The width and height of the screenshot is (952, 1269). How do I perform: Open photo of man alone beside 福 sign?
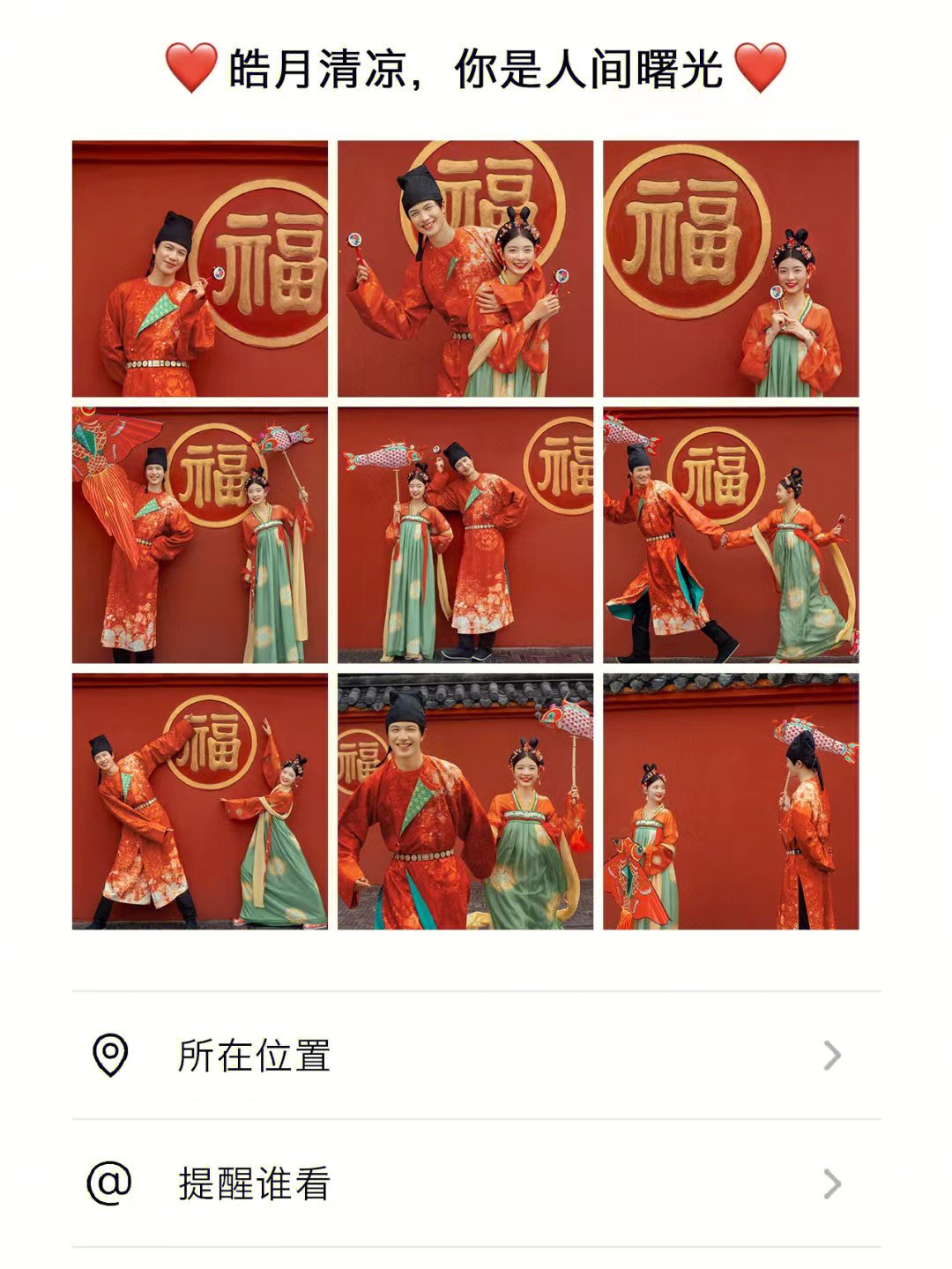pyautogui.click(x=200, y=268)
